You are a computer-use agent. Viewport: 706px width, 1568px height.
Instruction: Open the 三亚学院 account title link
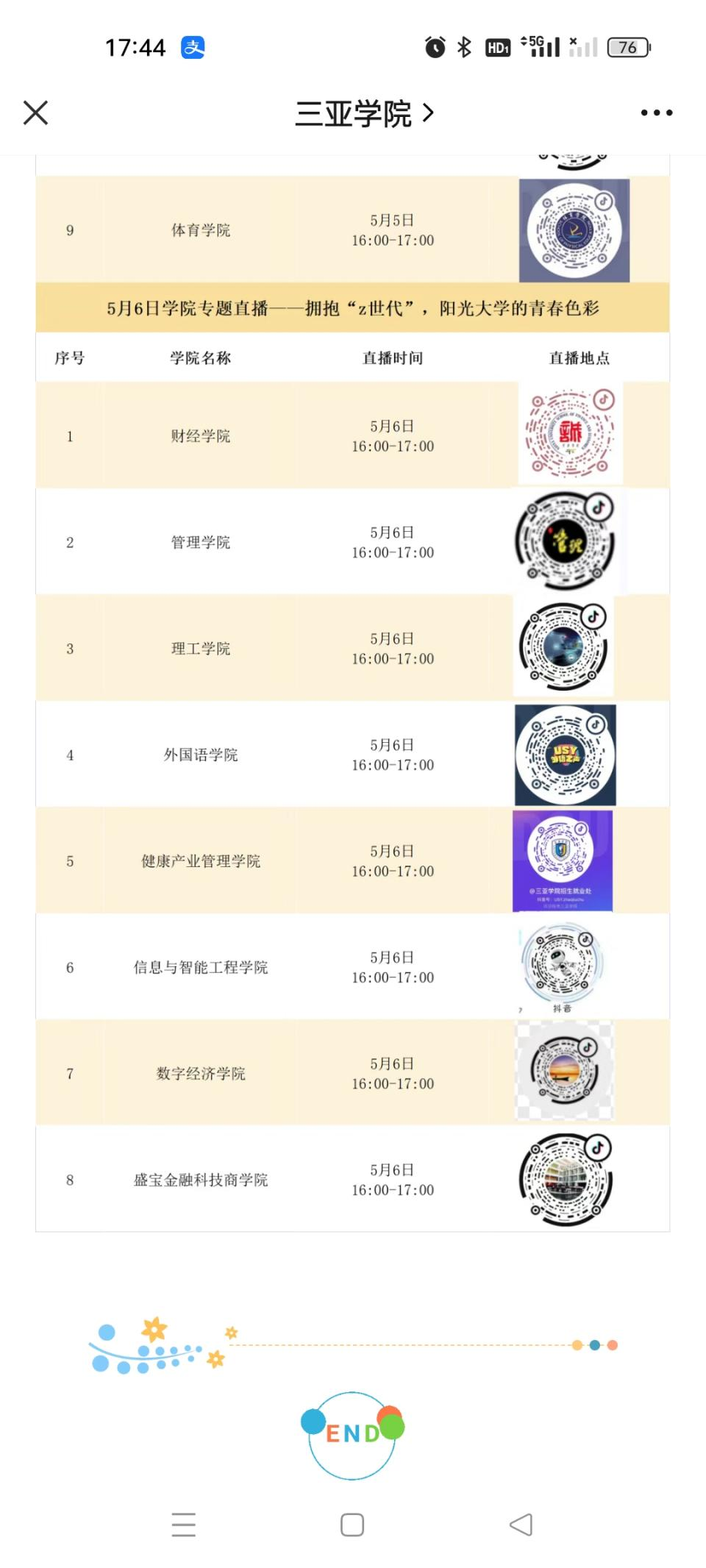363,113
